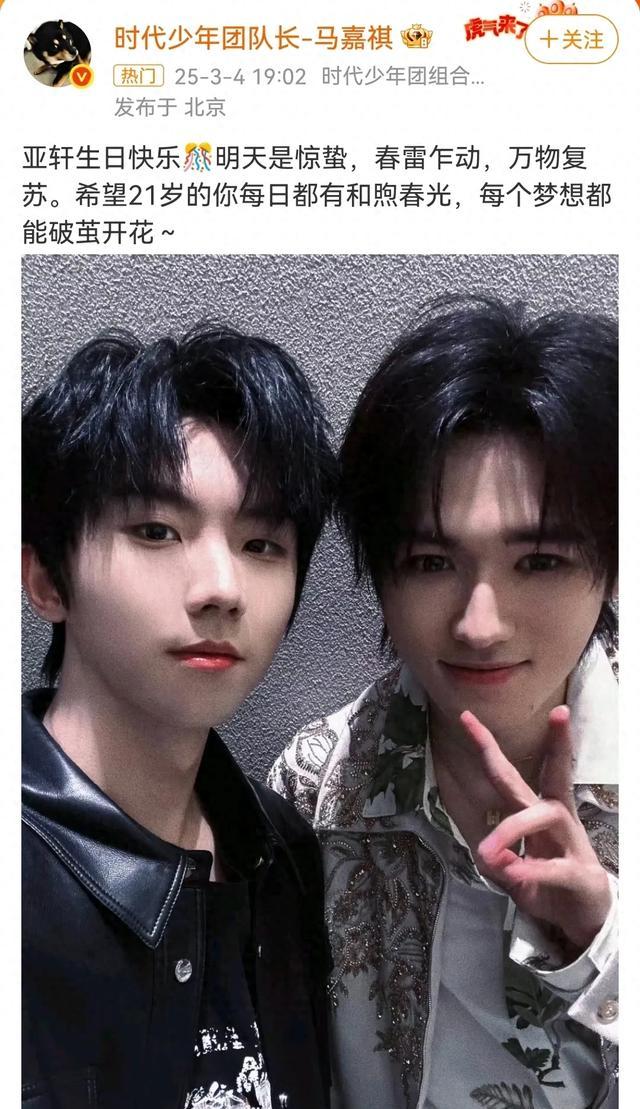Image resolution: width=640 pixels, height=1109 pixels.
Task: Open the poster's profile avatar
Action: (58, 52)
